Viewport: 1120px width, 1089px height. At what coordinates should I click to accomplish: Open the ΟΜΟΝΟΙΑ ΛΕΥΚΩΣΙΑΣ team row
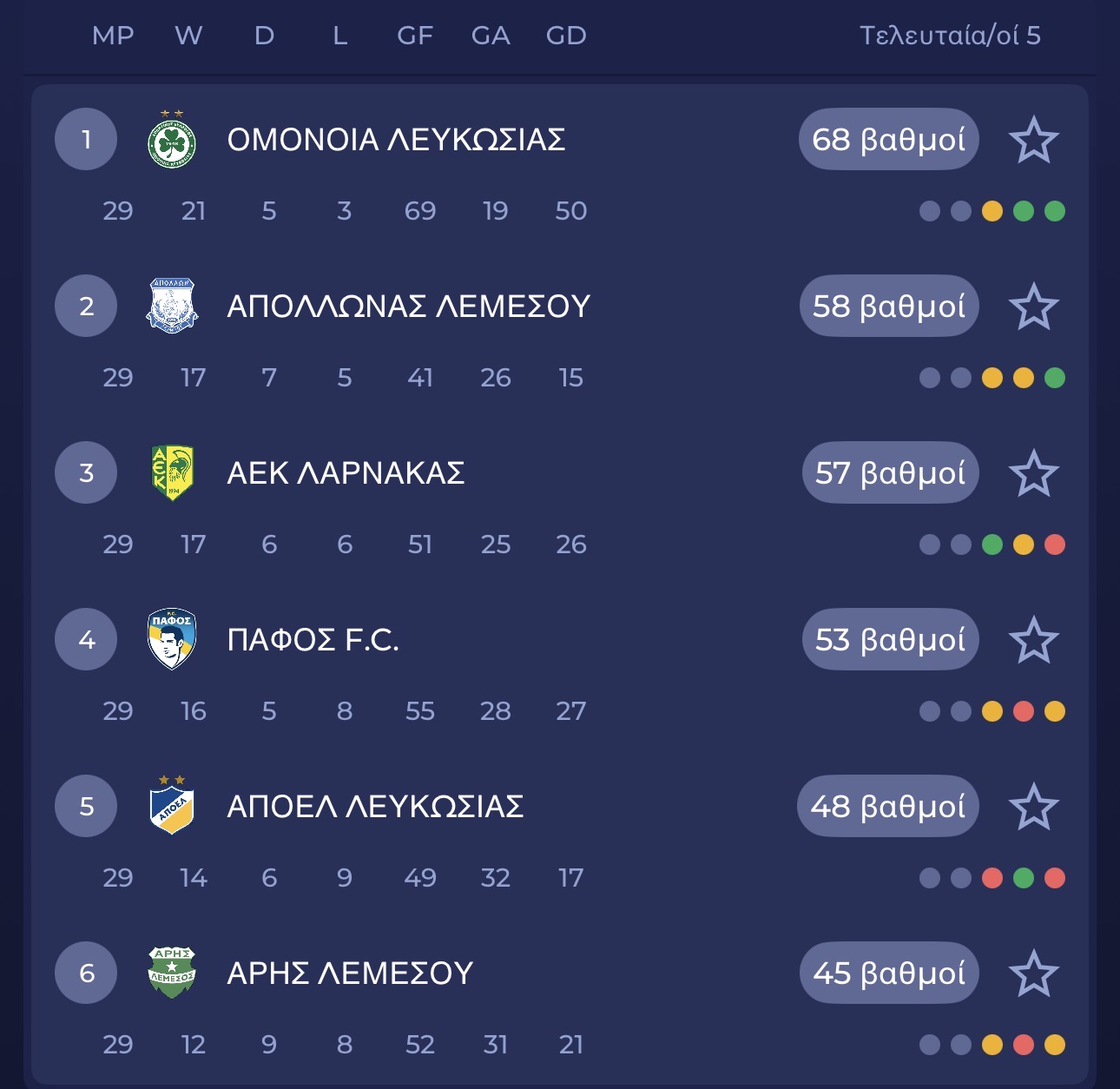click(x=396, y=140)
